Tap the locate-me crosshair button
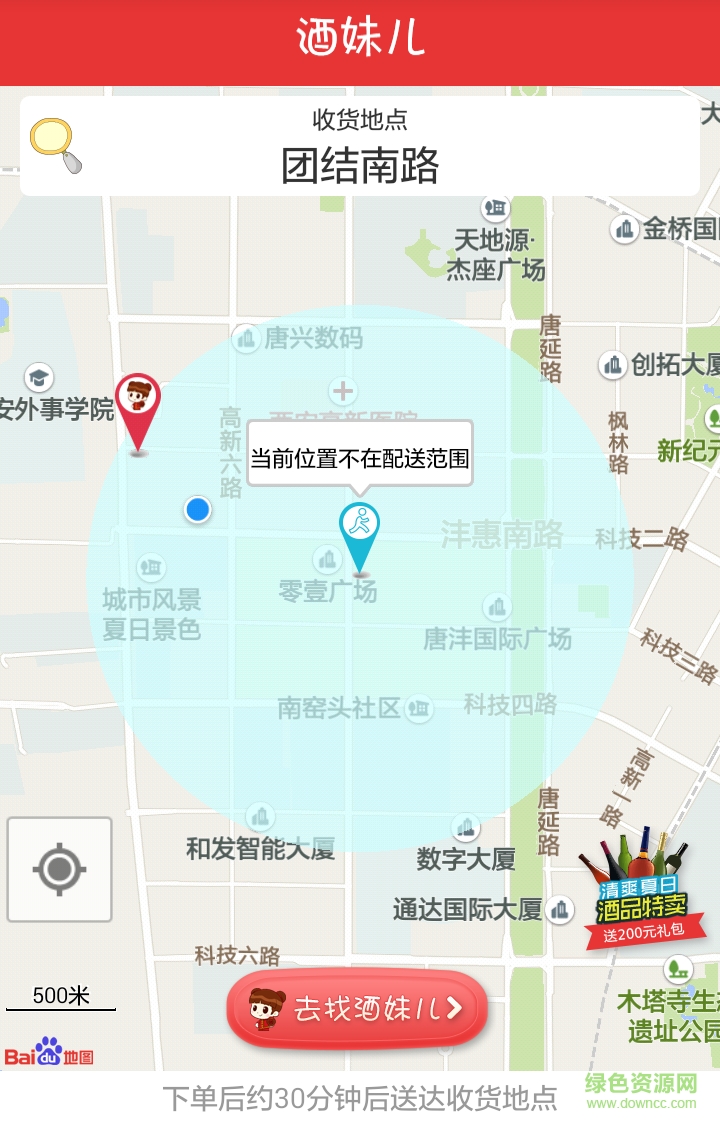 click(x=59, y=869)
